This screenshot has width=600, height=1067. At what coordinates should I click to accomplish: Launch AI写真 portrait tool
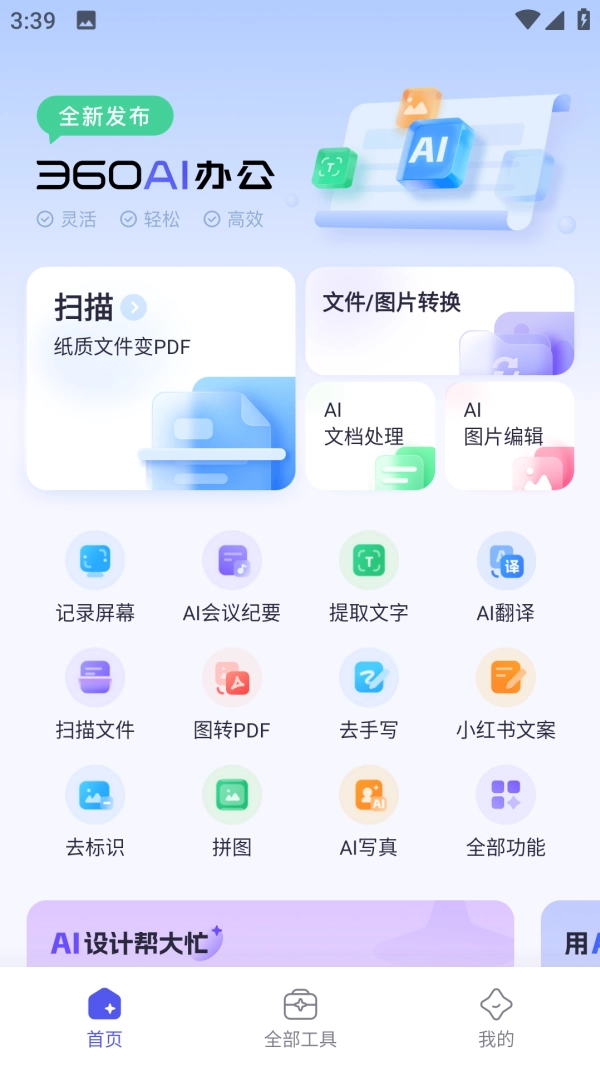[369, 810]
